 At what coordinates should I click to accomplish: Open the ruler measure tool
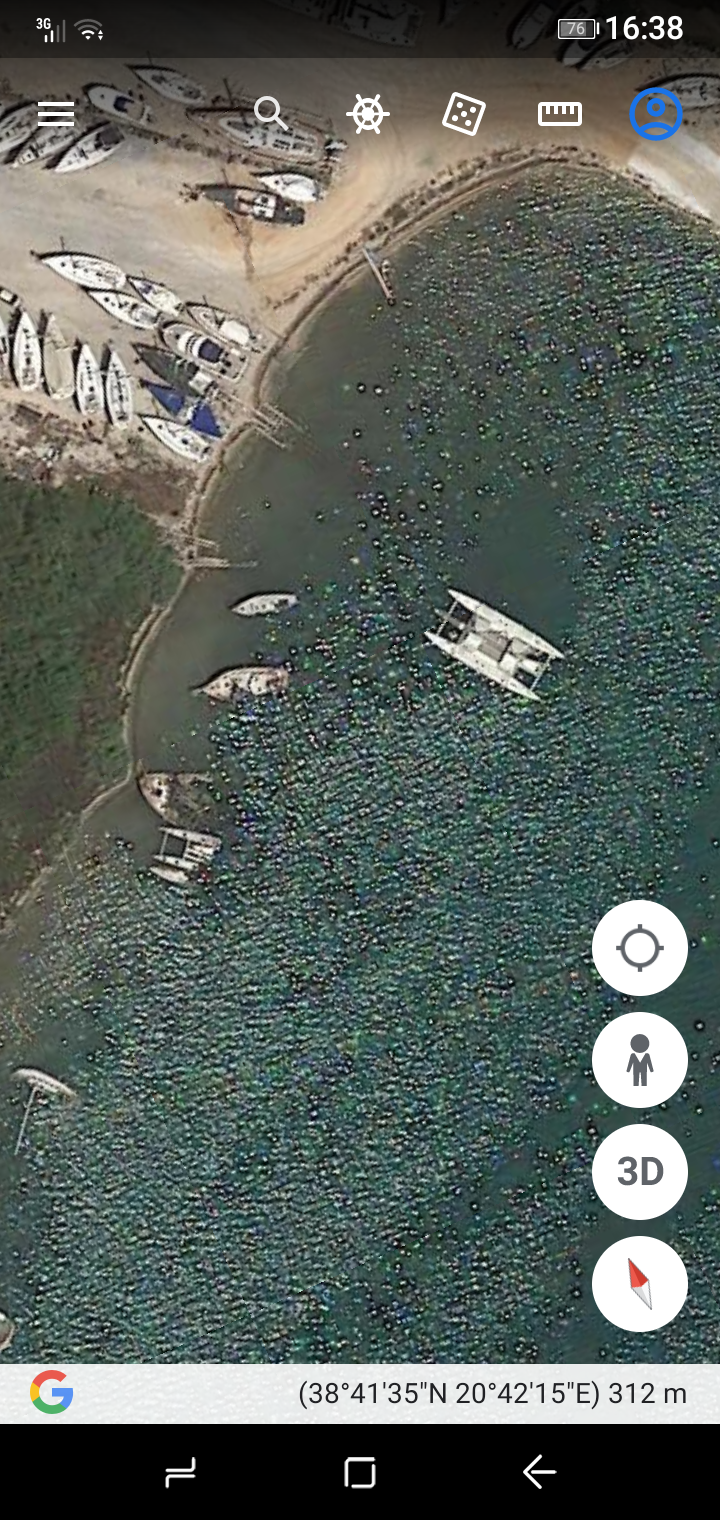click(x=560, y=114)
